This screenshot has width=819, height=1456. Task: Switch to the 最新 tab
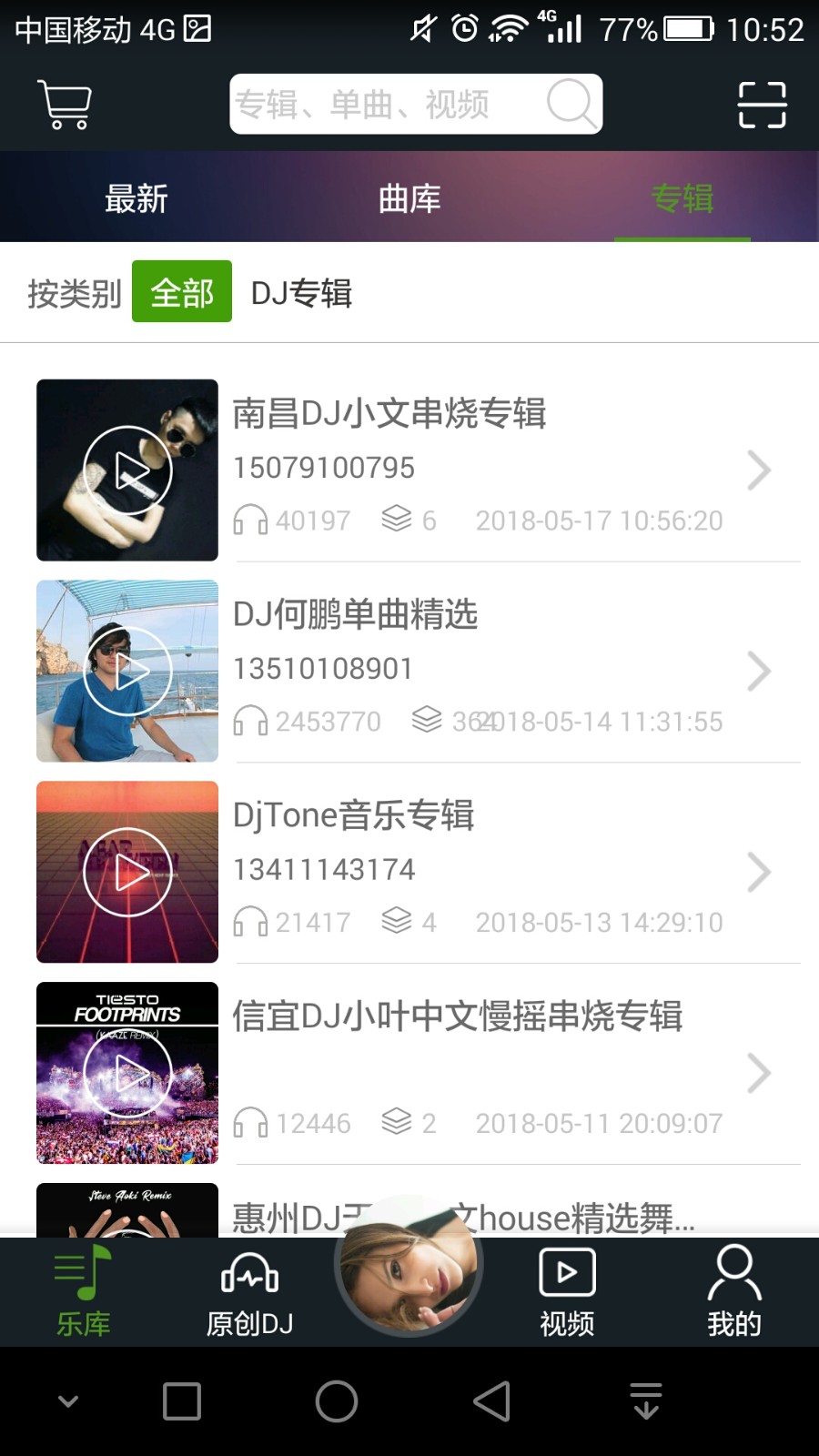coord(136,197)
